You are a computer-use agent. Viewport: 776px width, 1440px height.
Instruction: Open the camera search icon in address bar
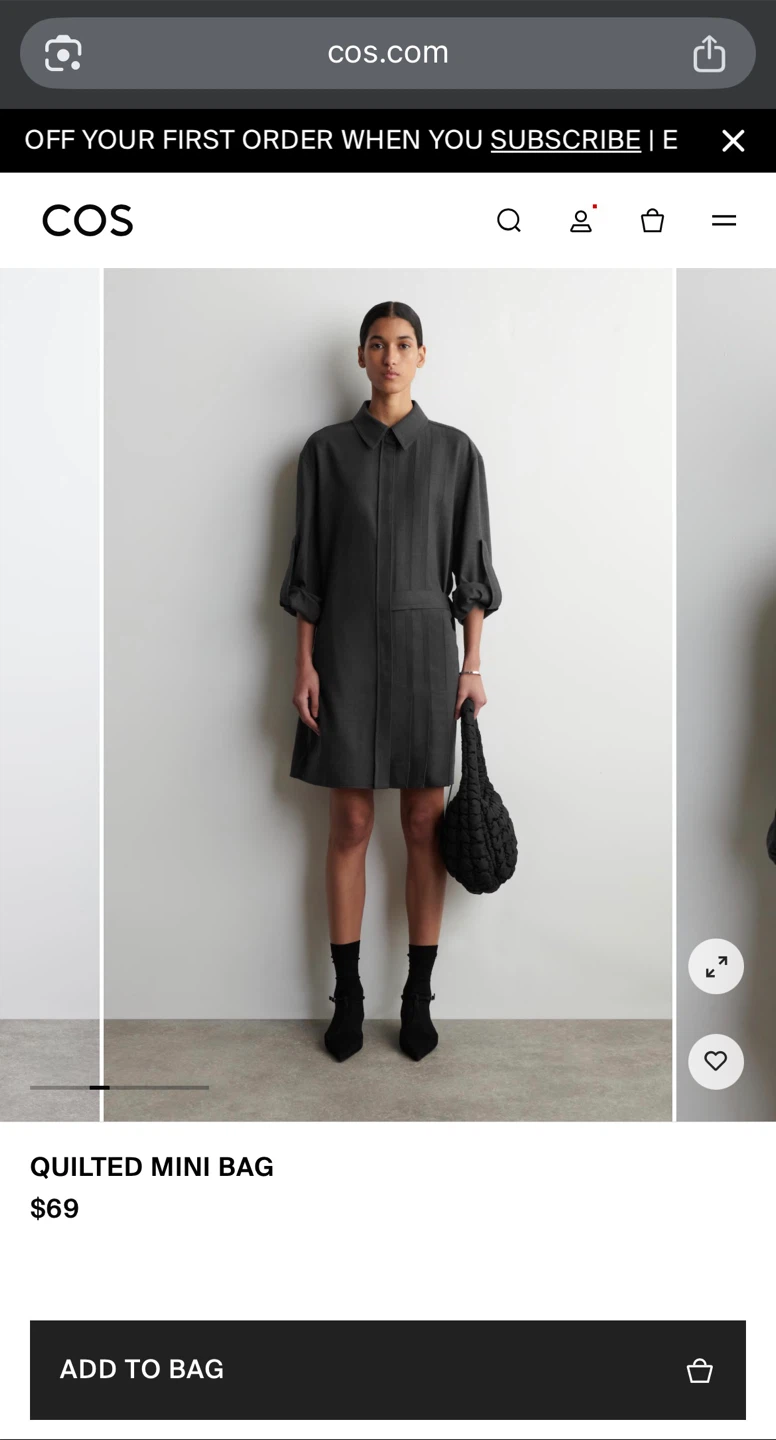[x=63, y=53]
